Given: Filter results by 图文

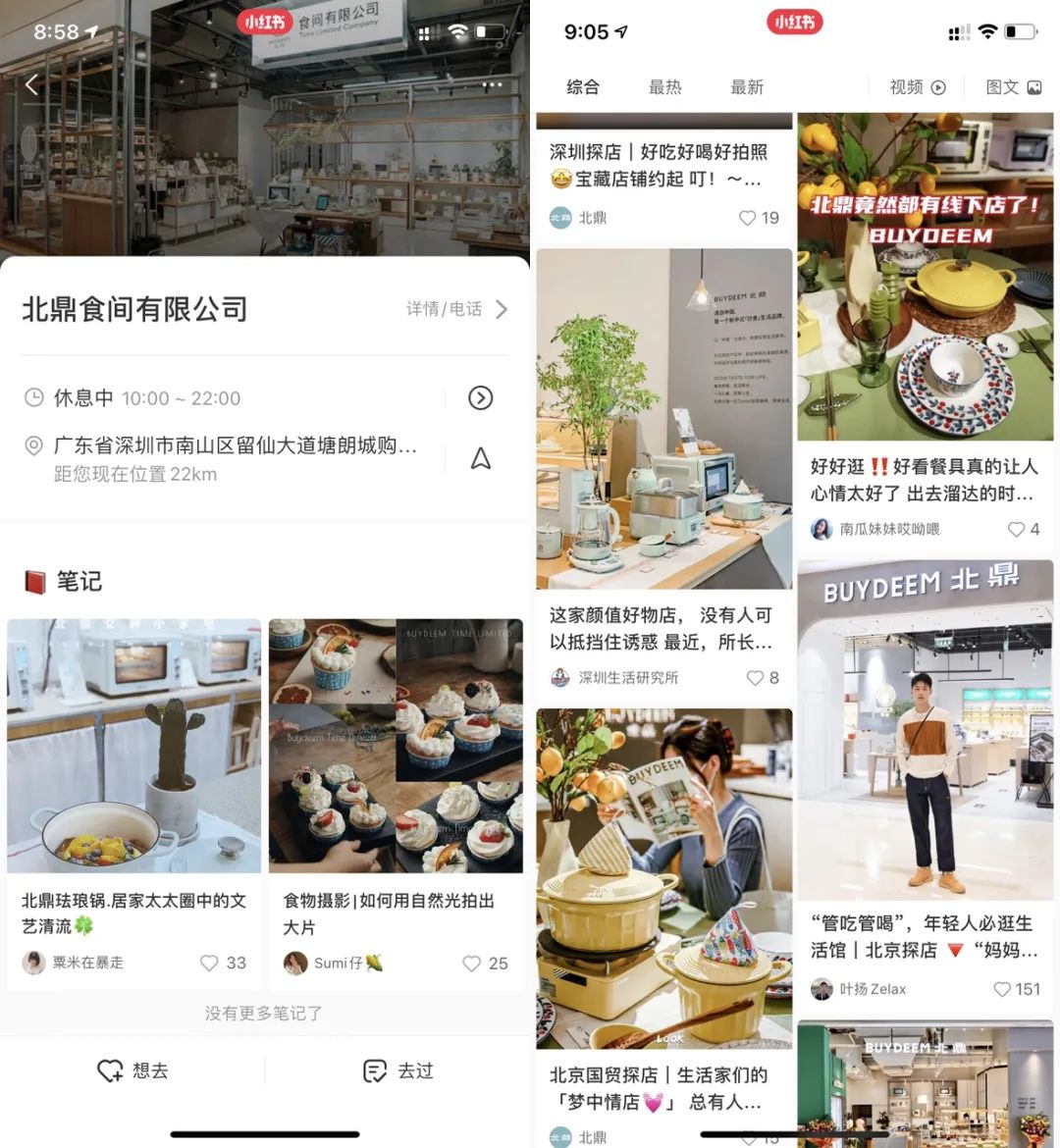Looking at the screenshot, I should [1013, 87].
